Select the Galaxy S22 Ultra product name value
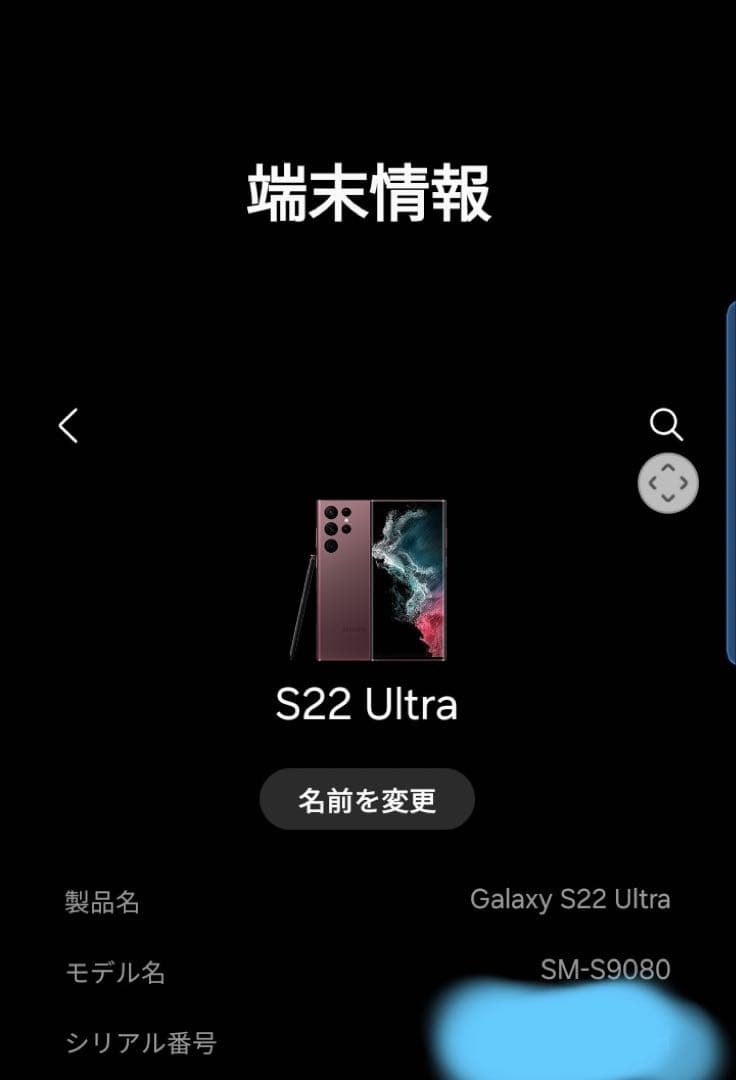736x1080 pixels. pos(571,899)
